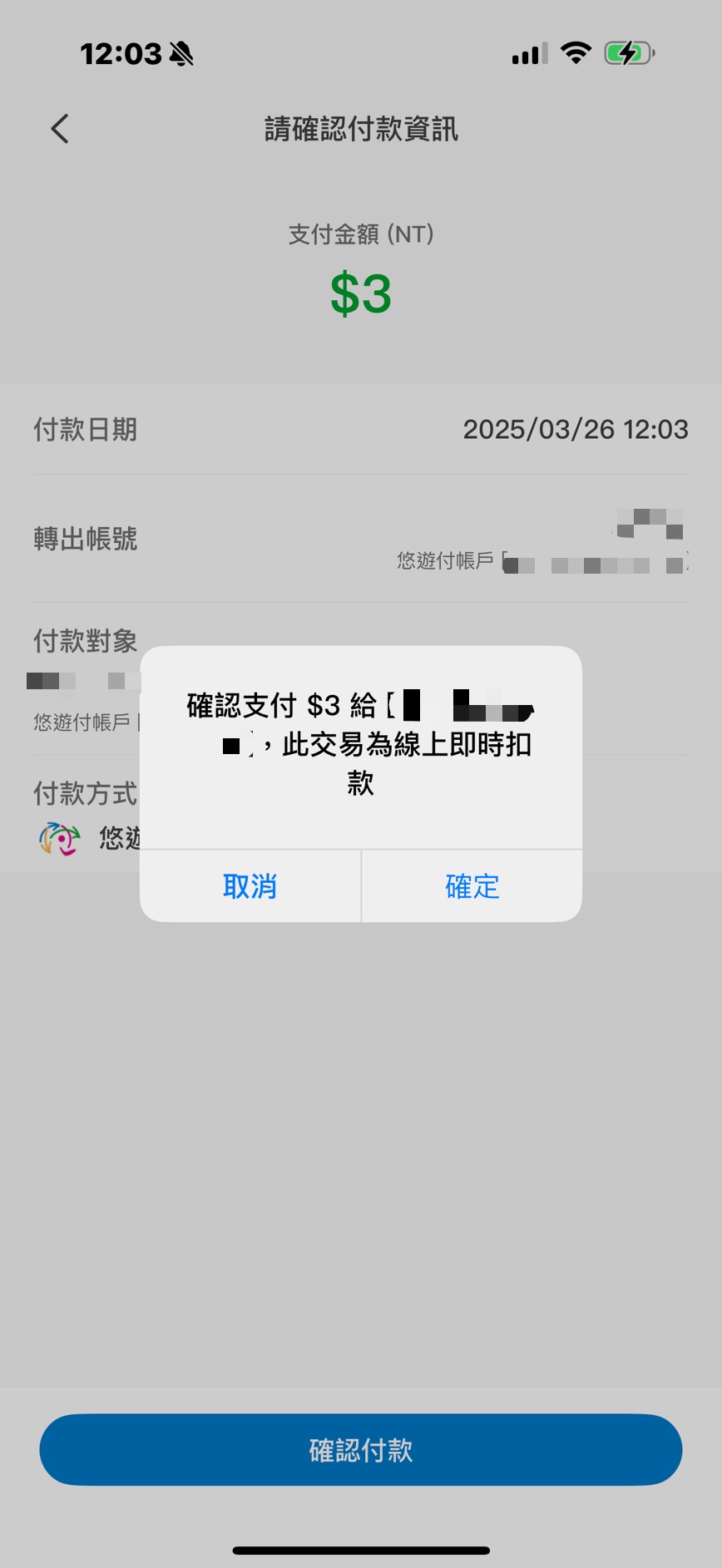The image size is (722, 1568).
Task: Tap 確定 to confirm the payment dialog
Action: click(x=472, y=886)
